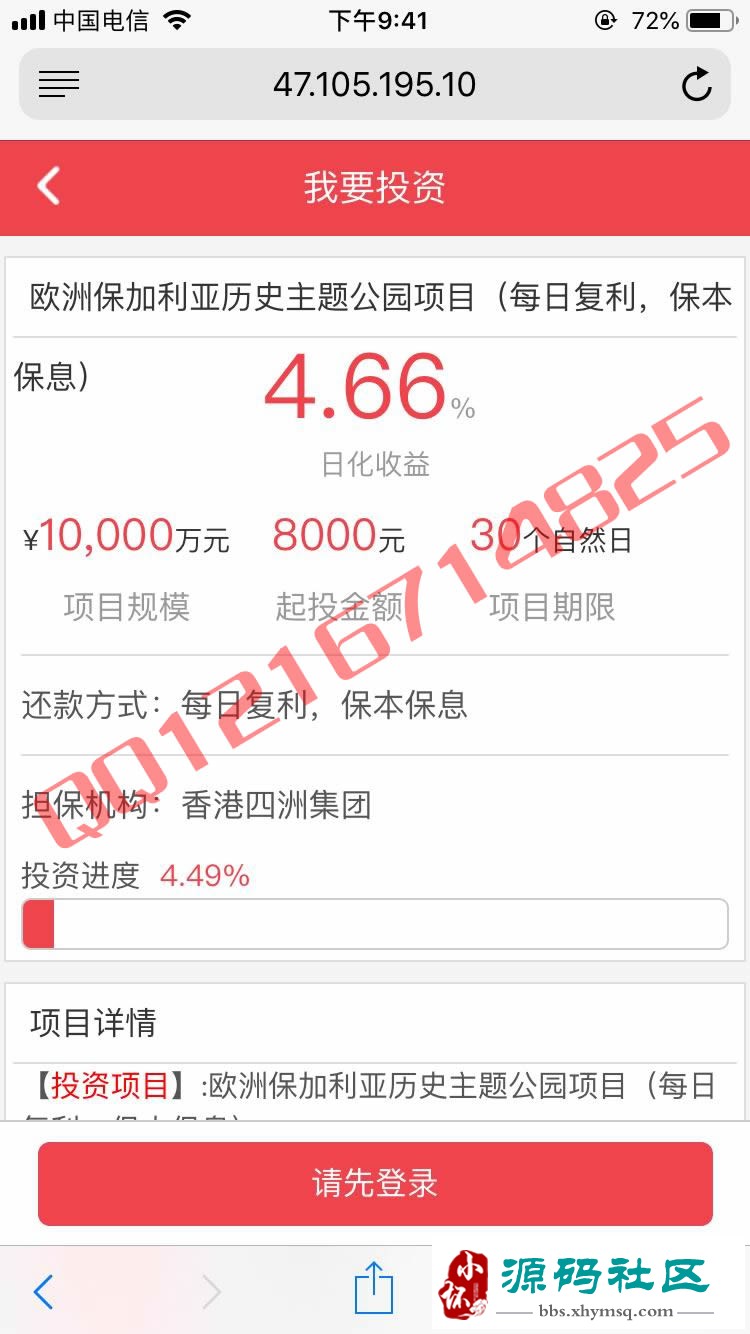
Task: Open Safari reader view menu
Action: click(x=59, y=85)
